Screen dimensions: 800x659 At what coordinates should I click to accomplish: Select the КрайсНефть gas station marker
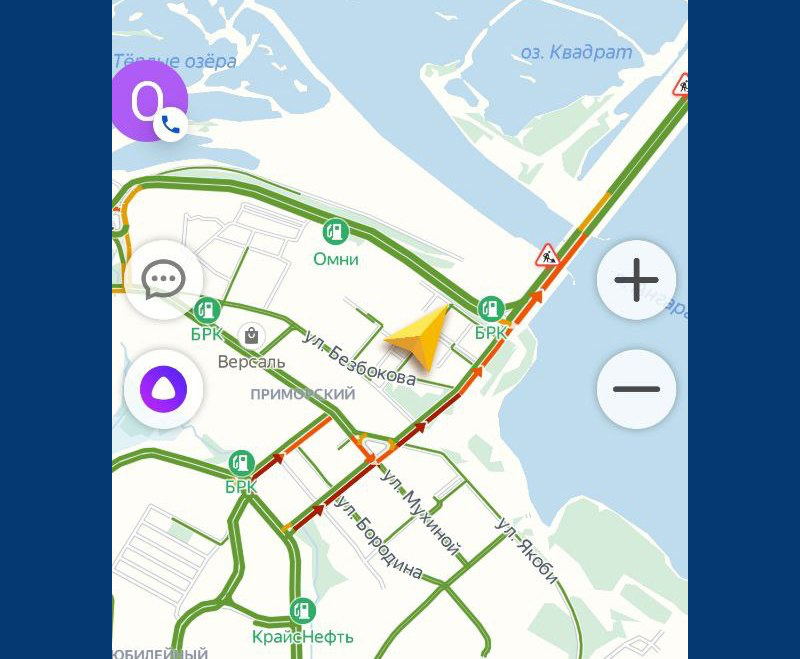(x=302, y=610)
